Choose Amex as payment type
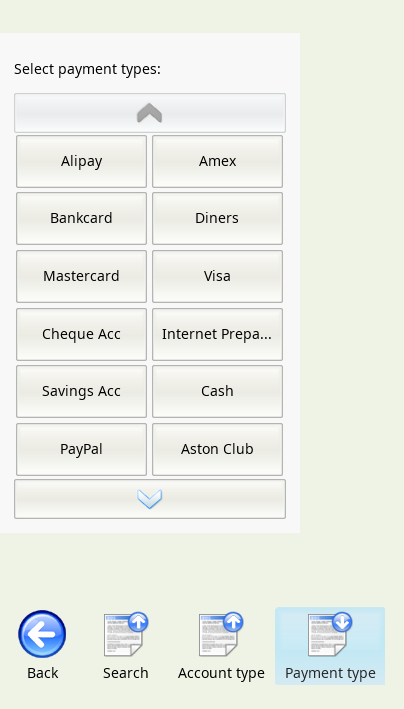The image size is (404, 709). [217, 161]
